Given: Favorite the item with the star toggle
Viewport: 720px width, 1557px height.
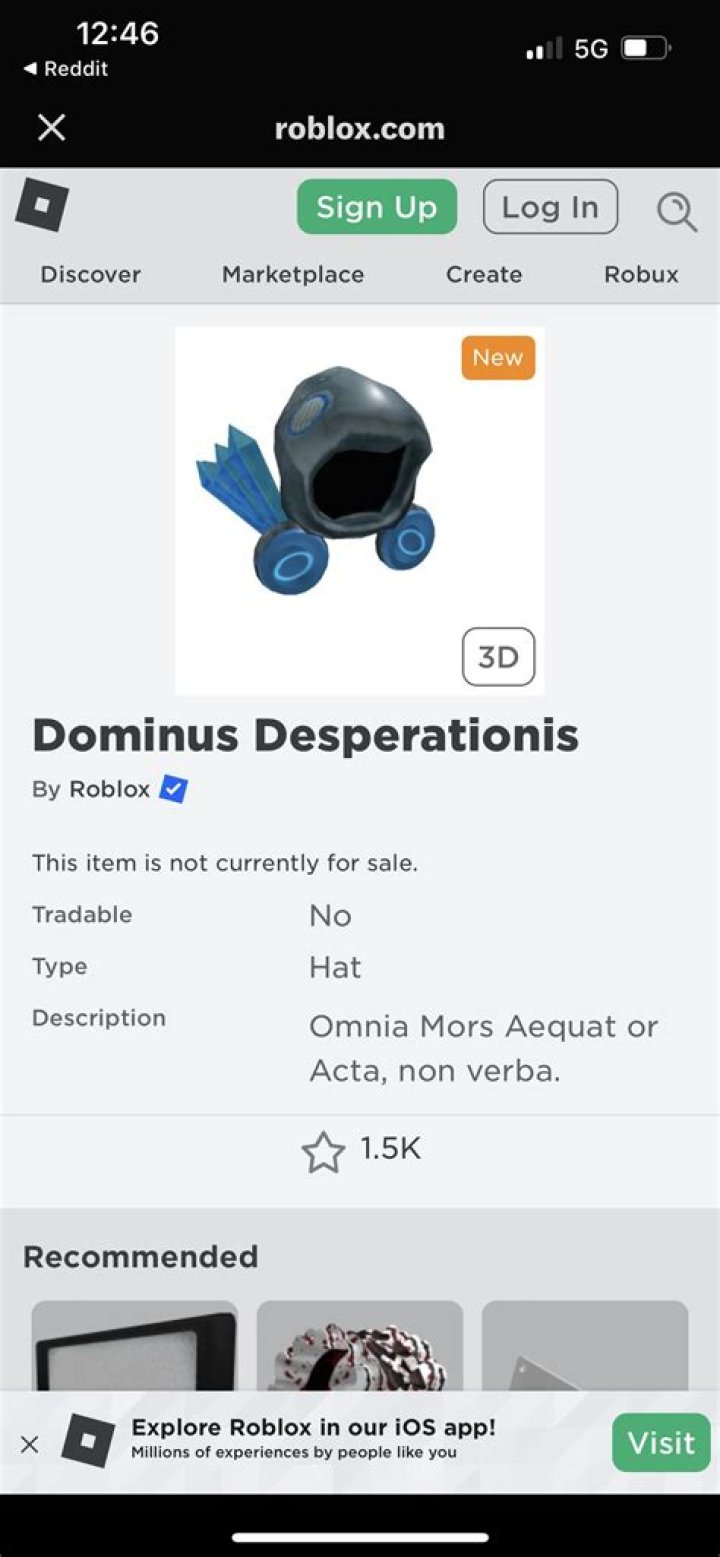Looking at the screenshot, I should point(324,1151).
